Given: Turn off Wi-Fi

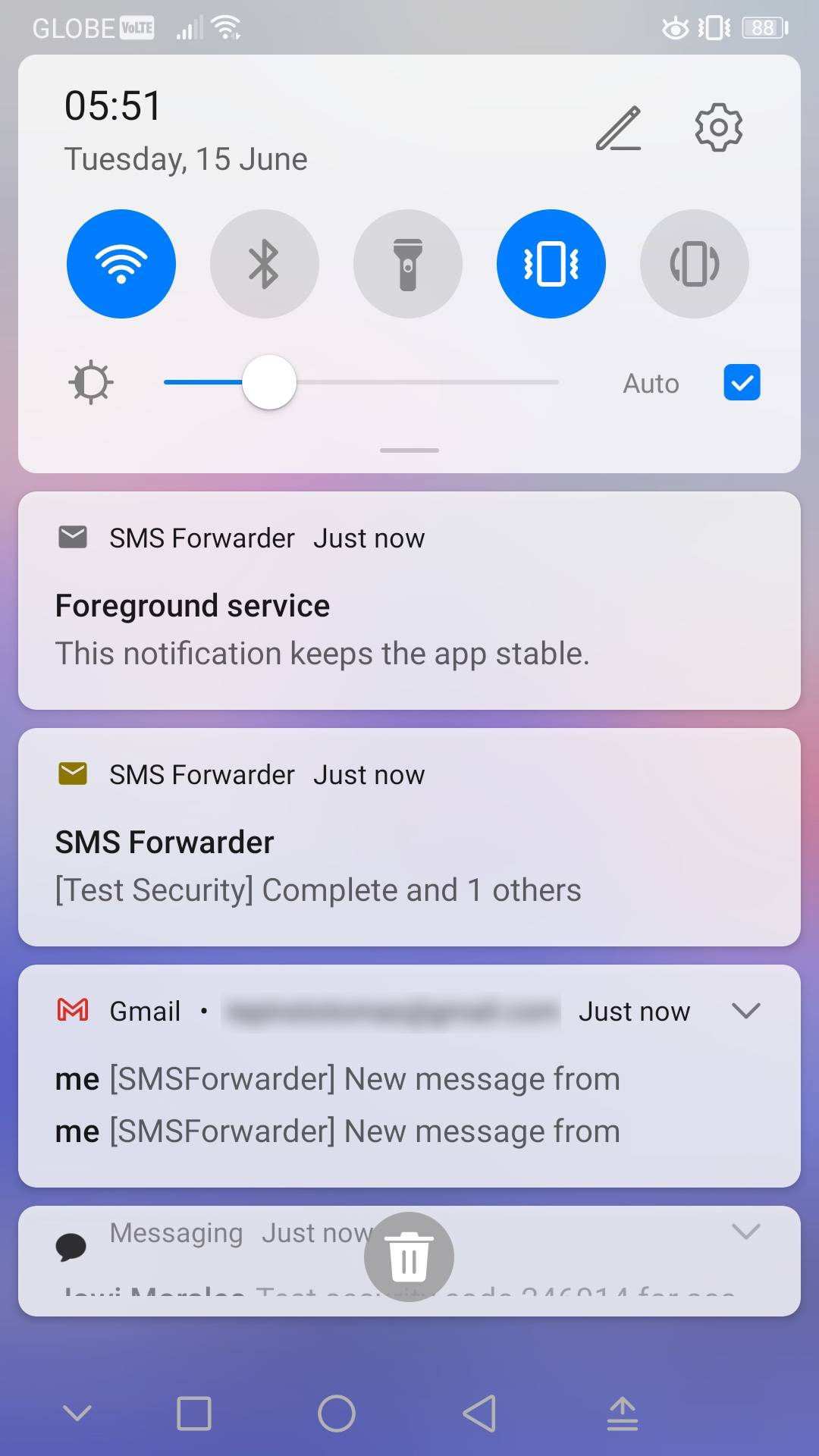Looking at the screenshot, I should tap(121, 264).
